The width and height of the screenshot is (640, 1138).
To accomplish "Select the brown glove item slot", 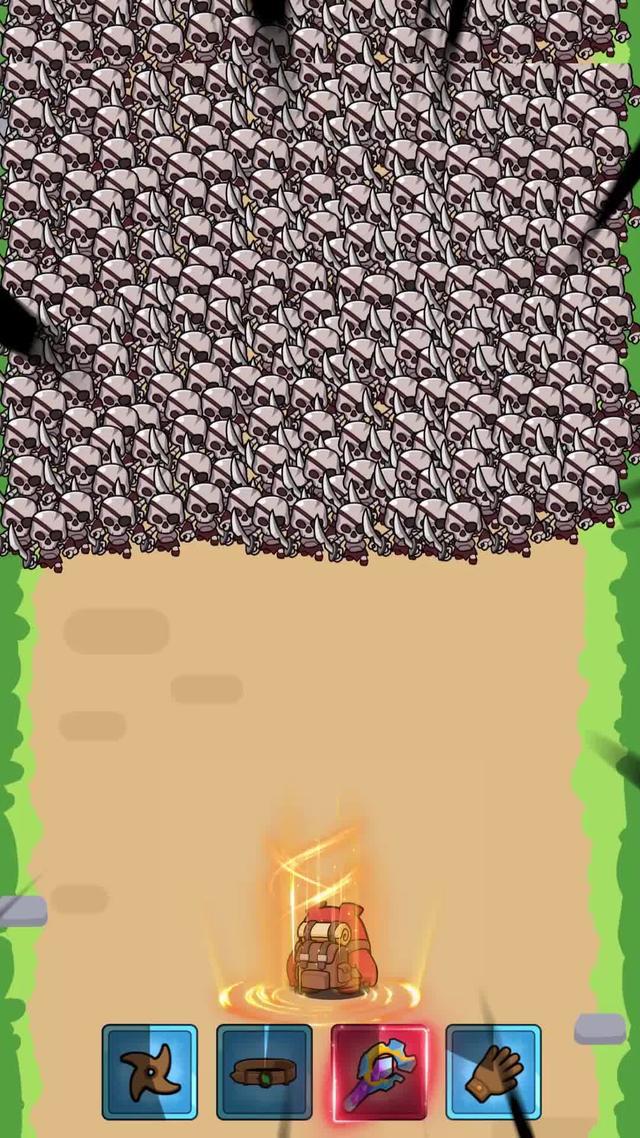I will pos(493,1071).
